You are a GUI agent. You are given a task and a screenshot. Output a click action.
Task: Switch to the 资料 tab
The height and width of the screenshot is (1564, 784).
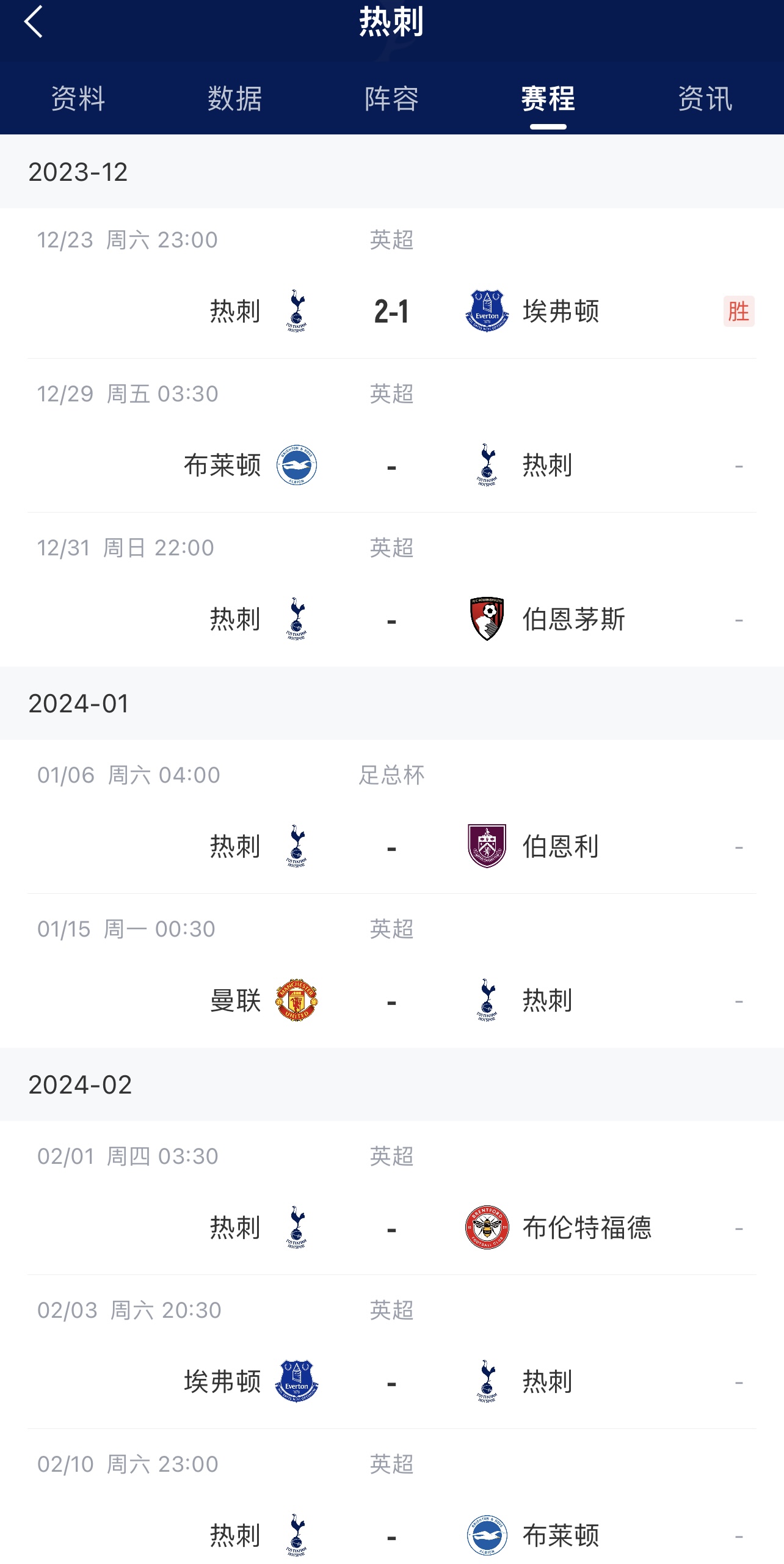pos(78,98)
